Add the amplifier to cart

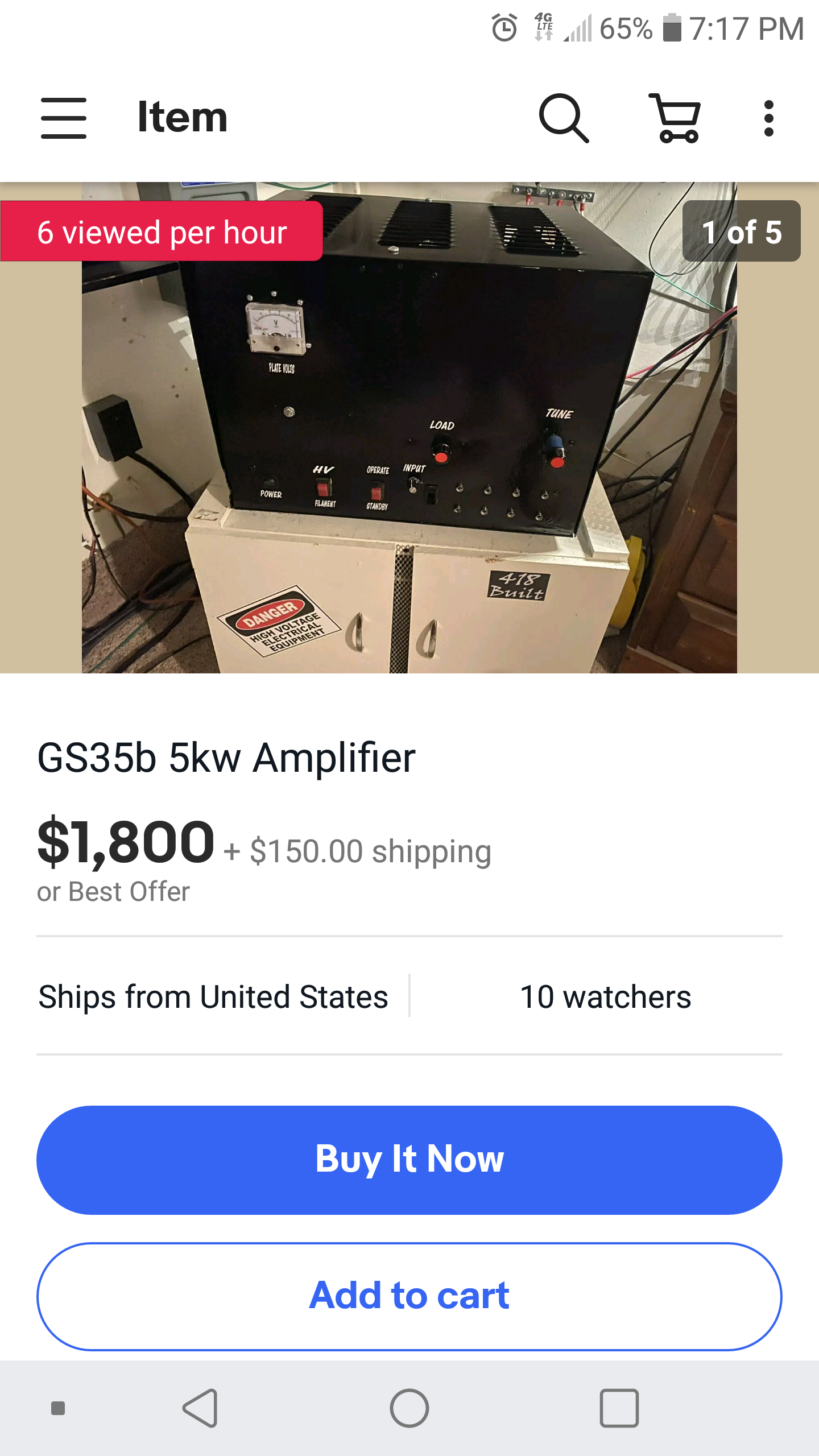(409, 1296)
